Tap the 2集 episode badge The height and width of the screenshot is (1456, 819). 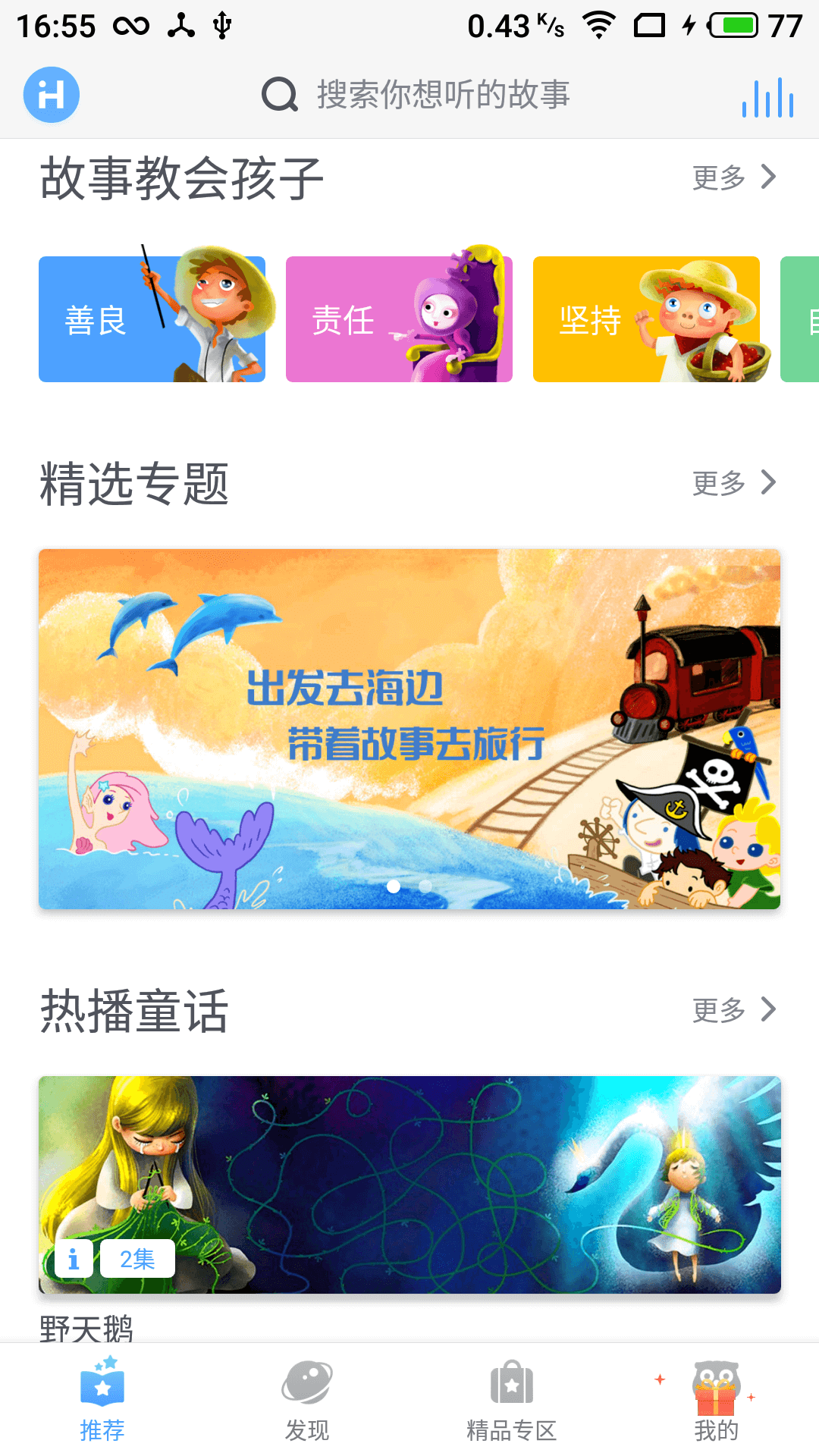click(x=138, y=1258)
